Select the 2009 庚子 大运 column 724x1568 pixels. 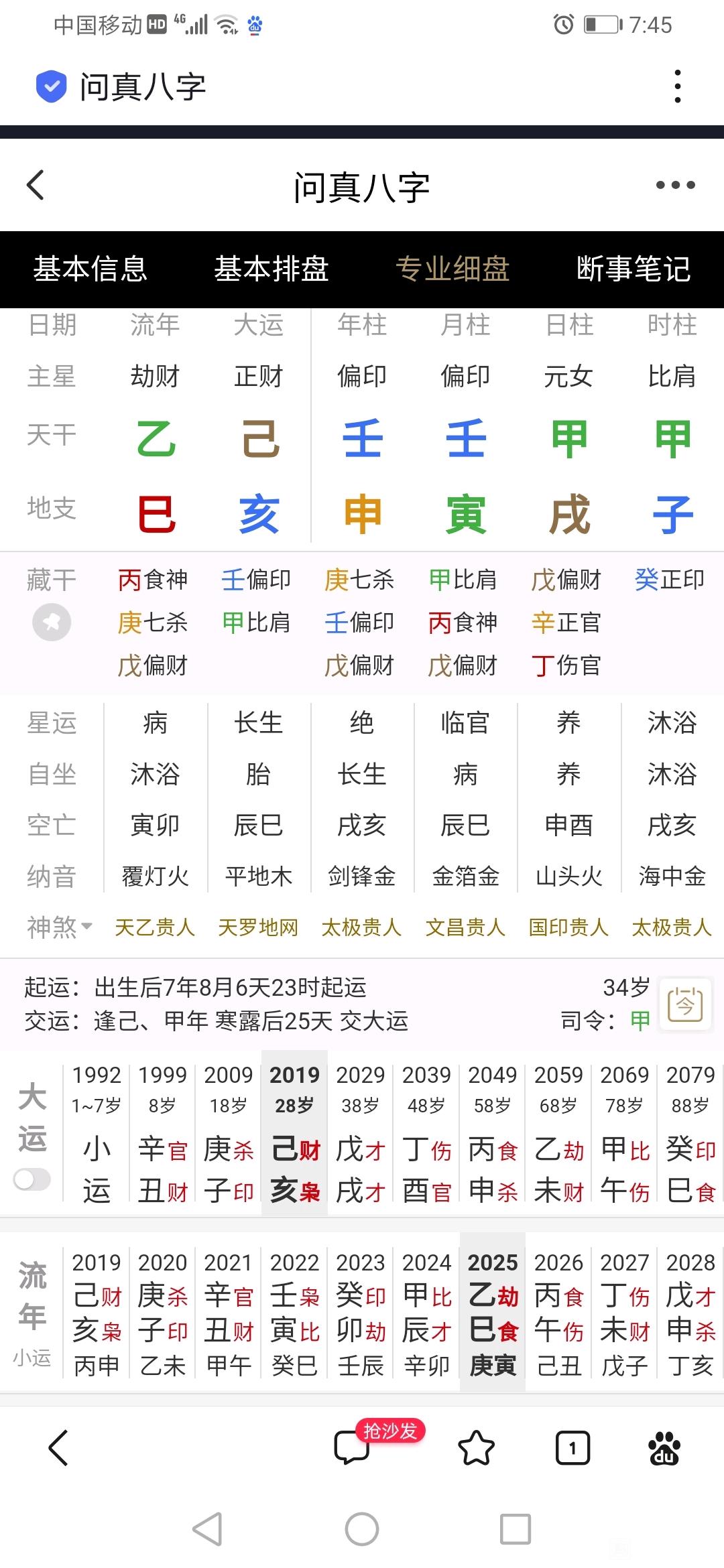pyautogui.click(x=229, y=1134)
